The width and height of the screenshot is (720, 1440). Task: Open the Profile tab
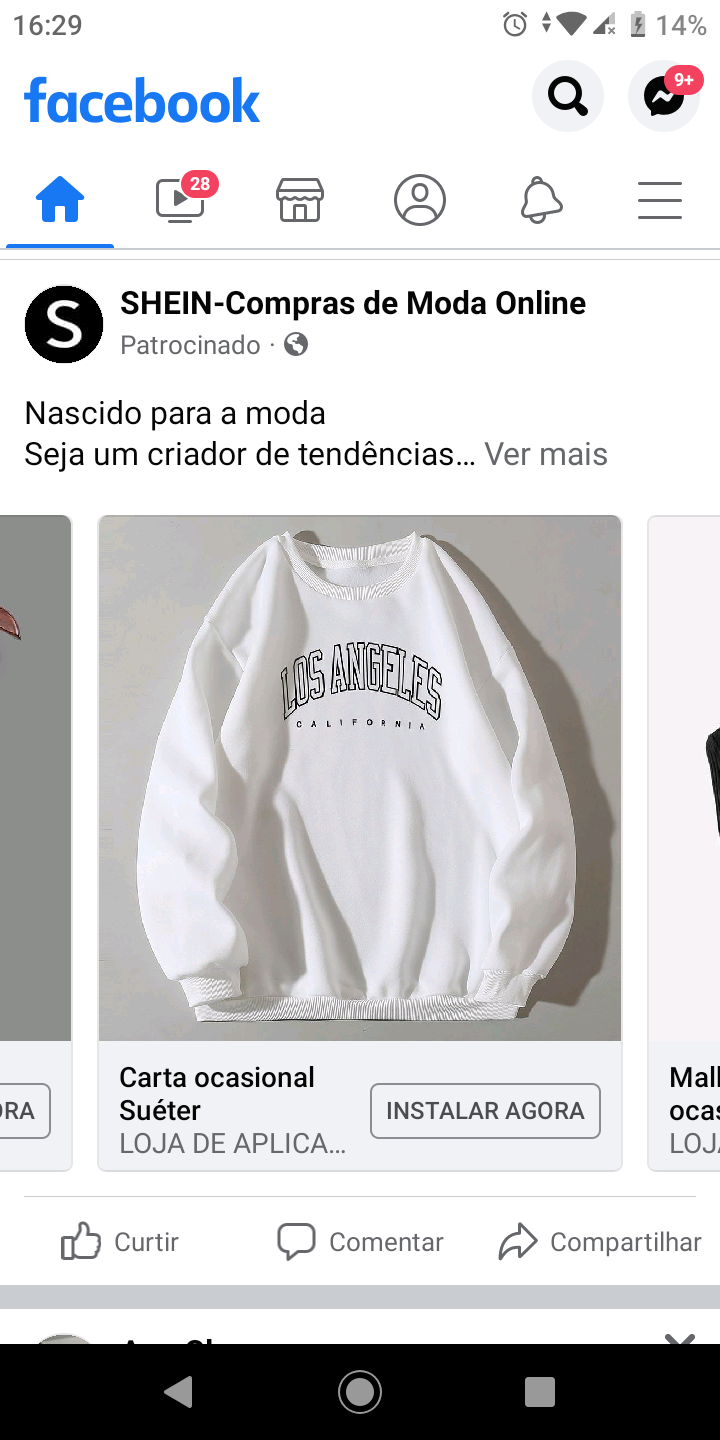coord(420,200)
